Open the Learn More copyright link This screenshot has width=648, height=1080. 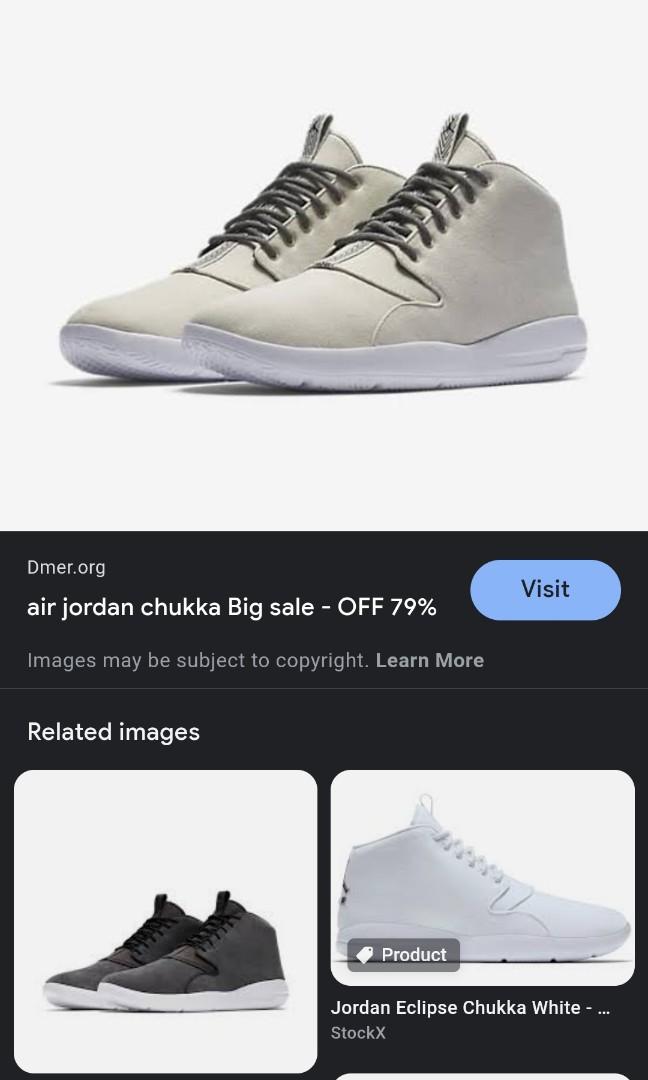pos(429,660)
